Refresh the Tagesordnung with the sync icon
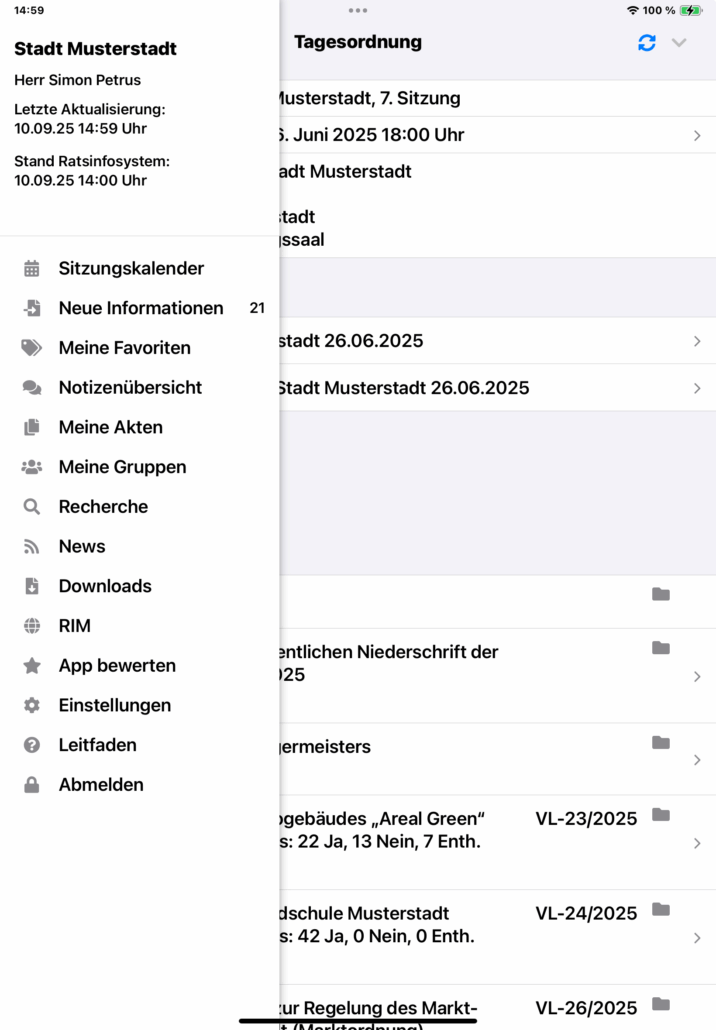716x1030 pixels. pos(647,43)
